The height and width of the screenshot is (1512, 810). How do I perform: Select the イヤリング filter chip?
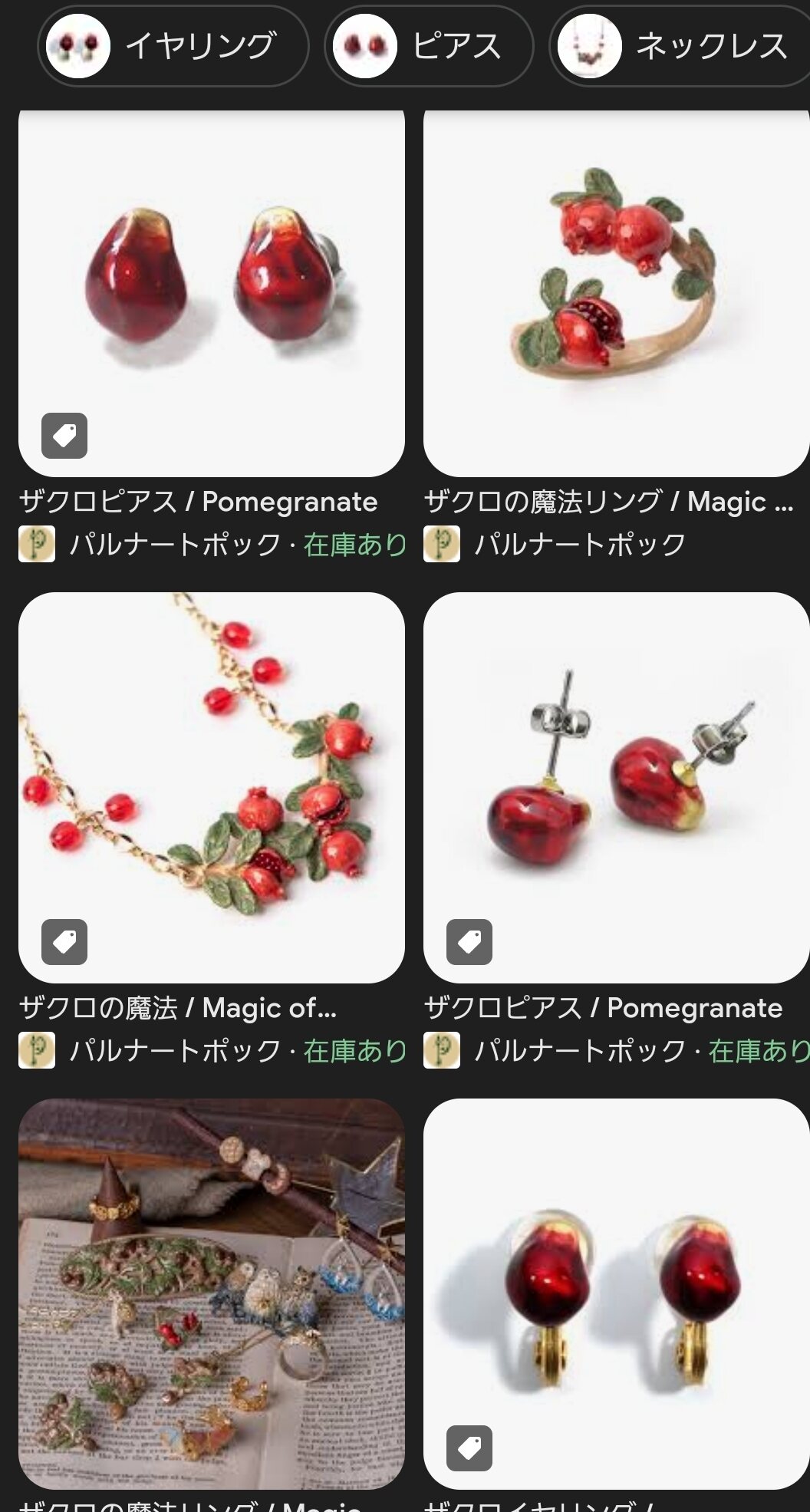[x=173, y=46]
